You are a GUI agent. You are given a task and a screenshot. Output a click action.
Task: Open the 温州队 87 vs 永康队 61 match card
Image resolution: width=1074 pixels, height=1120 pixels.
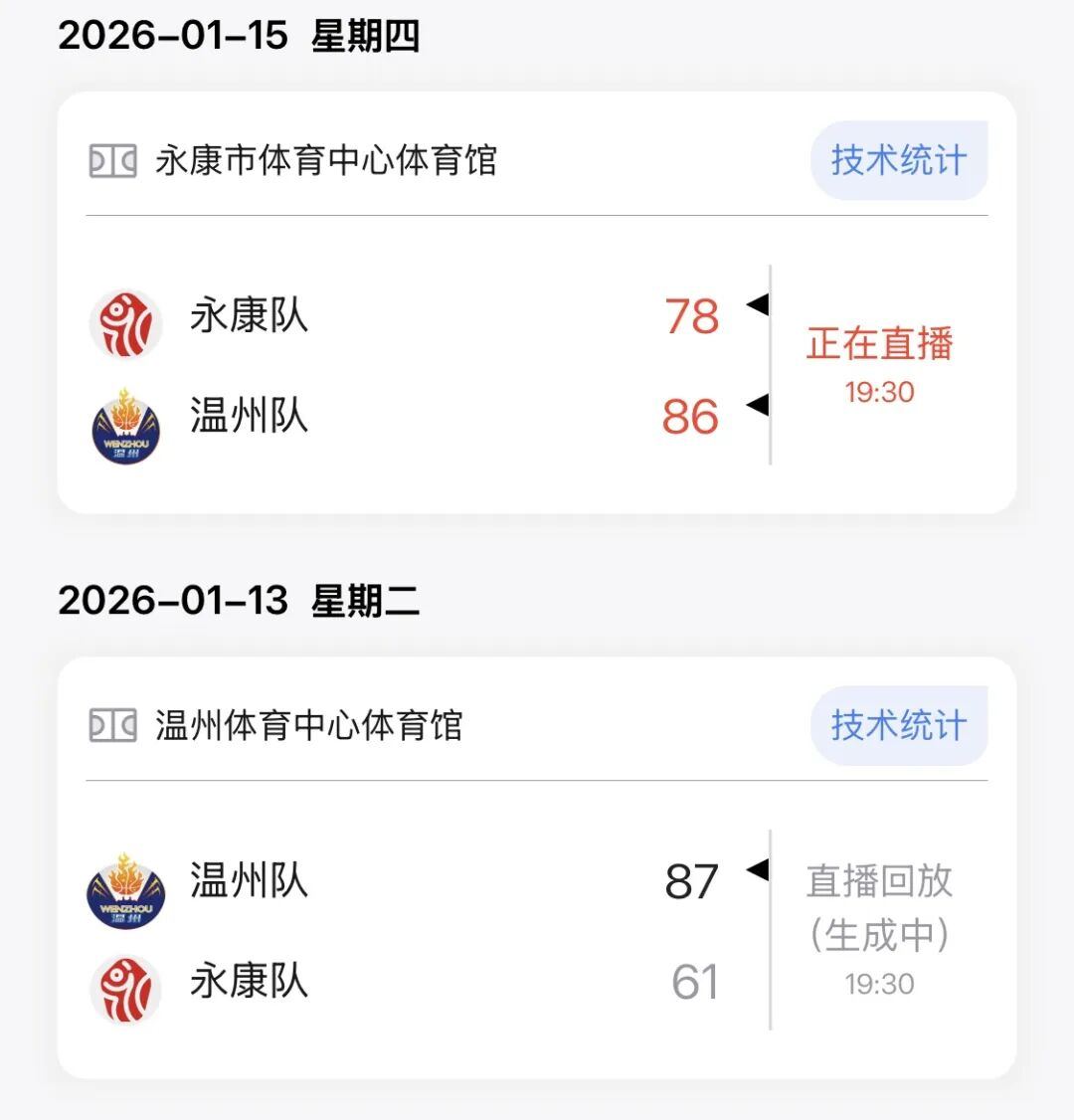tap(418, 930)
